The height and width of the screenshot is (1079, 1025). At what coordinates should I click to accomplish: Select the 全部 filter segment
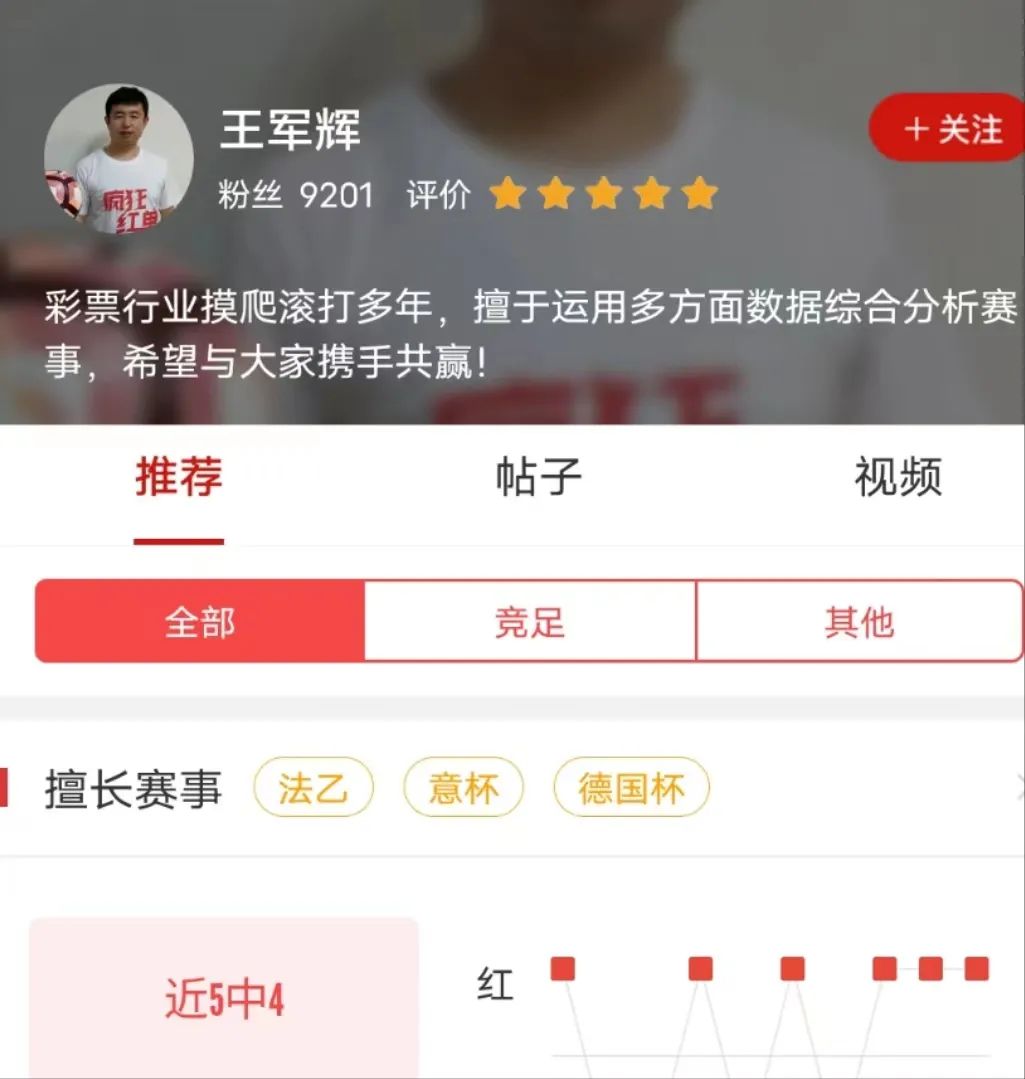199,621
